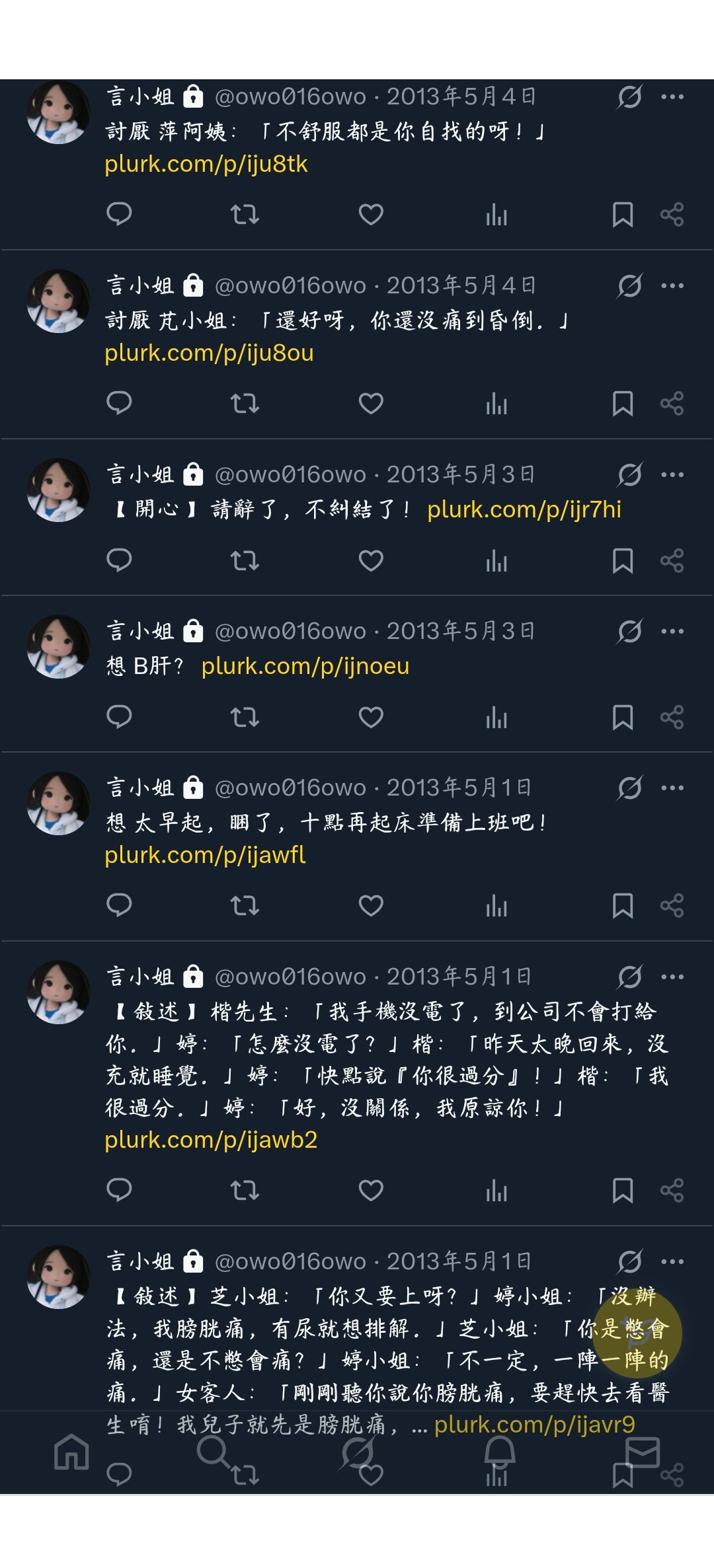Open the Messages tab
The width and height of the screenshot is (714, 1568).
pos(643,1452)
